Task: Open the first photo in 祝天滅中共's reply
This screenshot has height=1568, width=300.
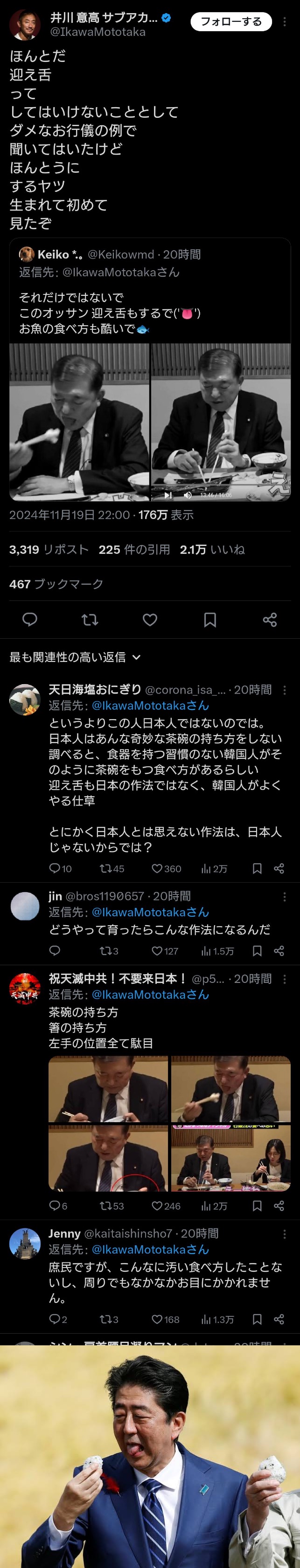Action: point(108,1089)
